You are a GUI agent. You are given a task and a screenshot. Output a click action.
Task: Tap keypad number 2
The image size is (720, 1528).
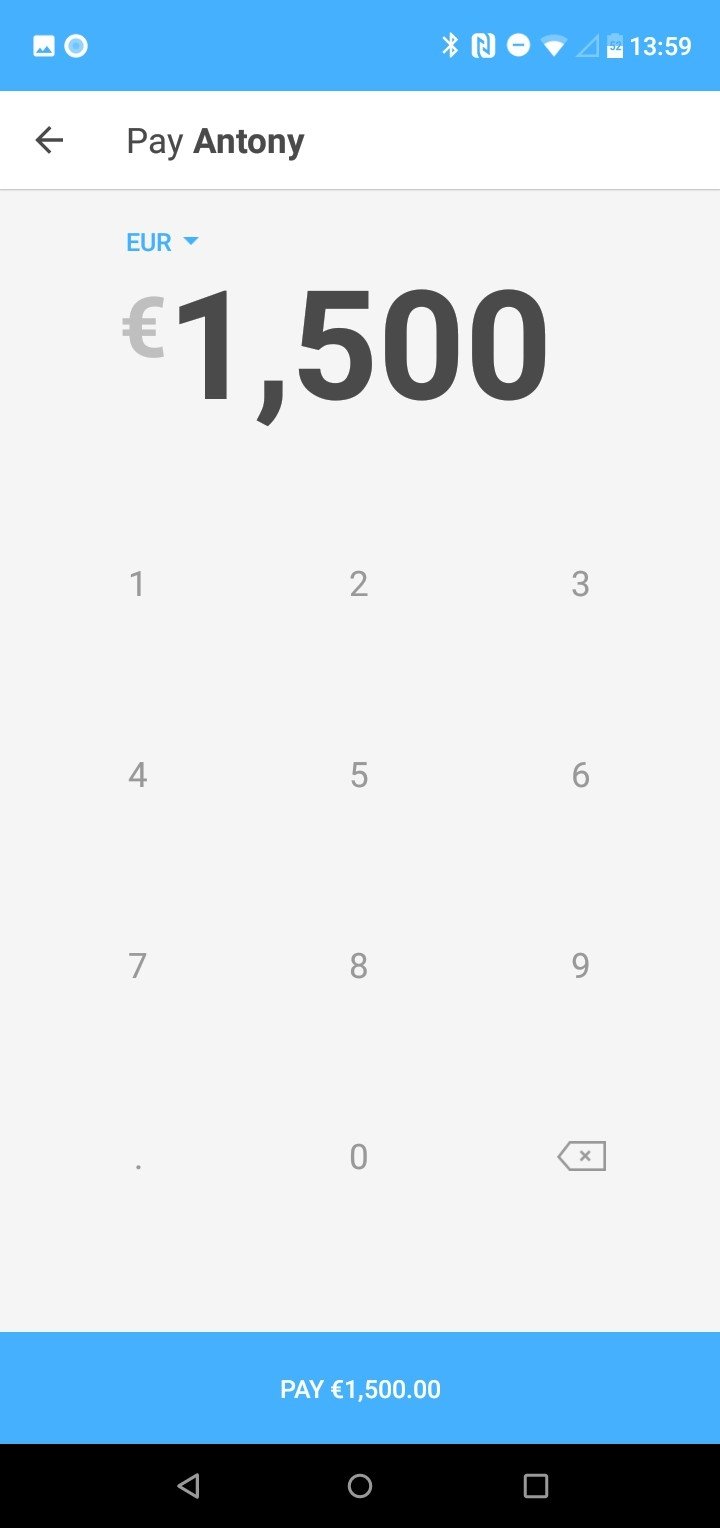[359, 584]
